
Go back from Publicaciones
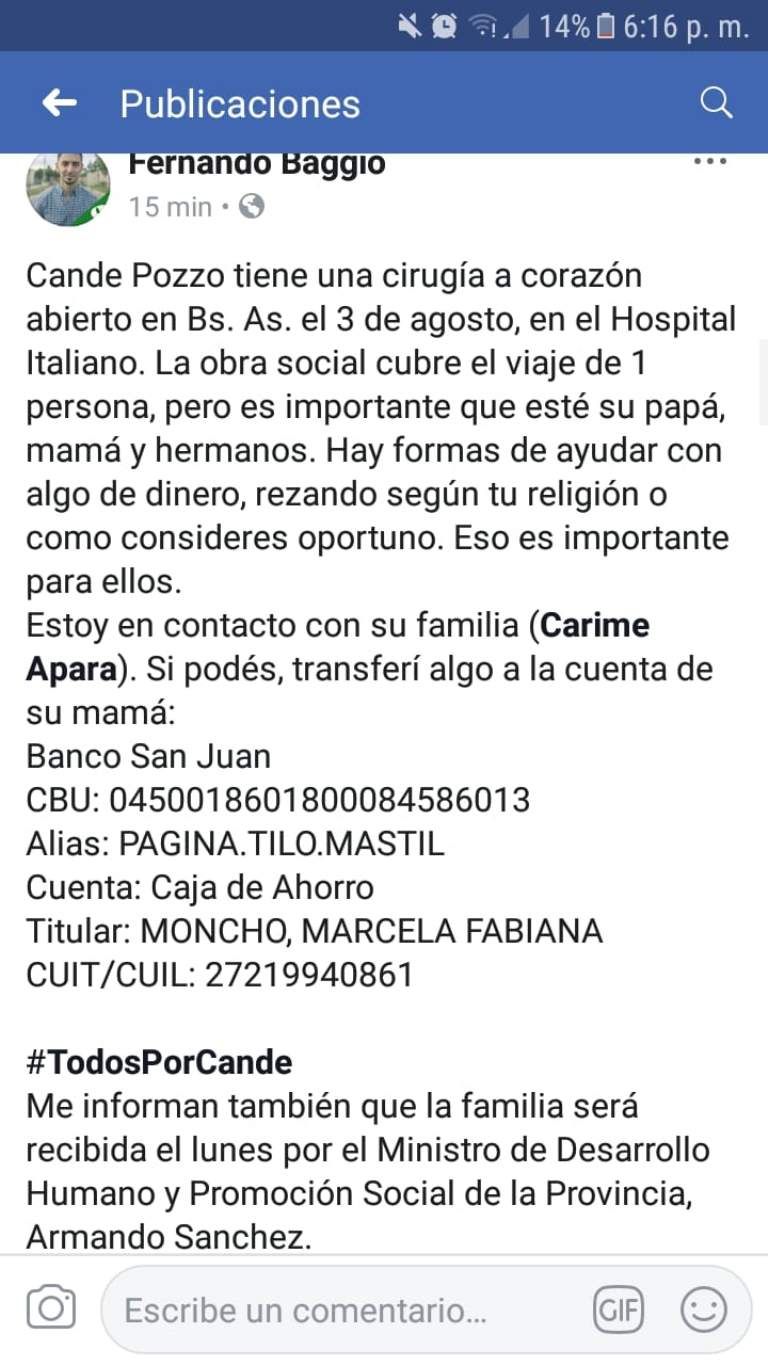click(60, 103)
